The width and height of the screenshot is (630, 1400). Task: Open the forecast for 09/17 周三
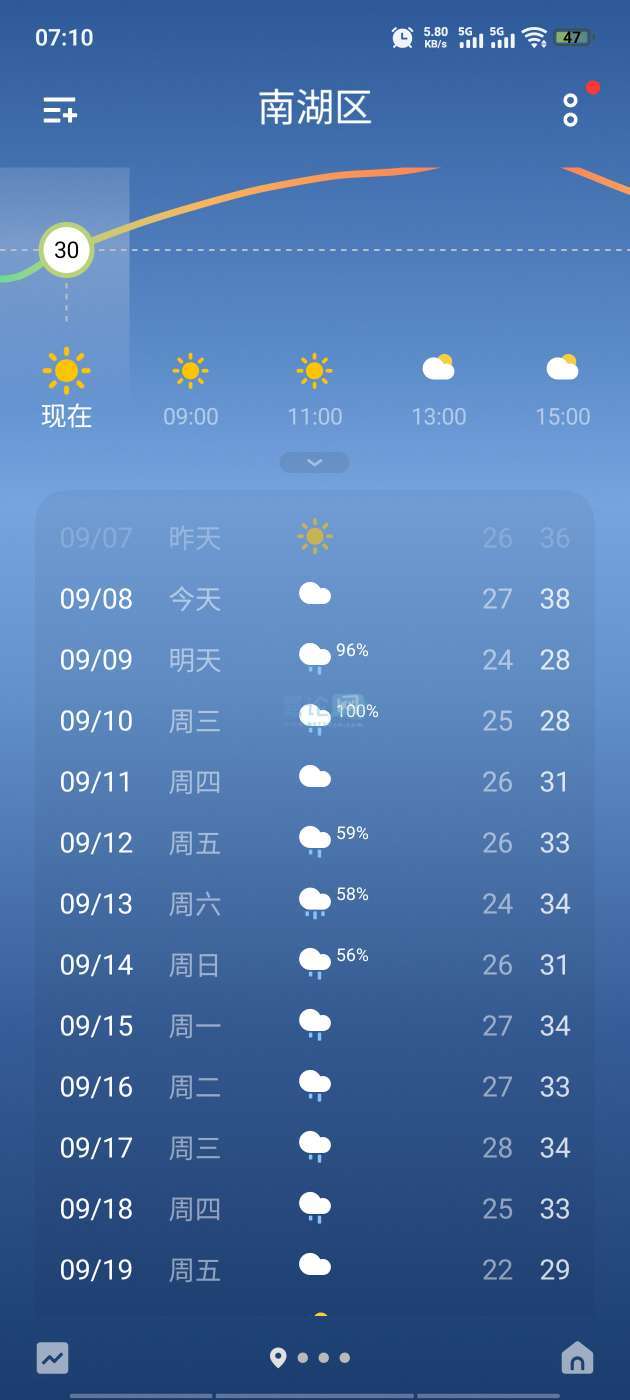314,1148
